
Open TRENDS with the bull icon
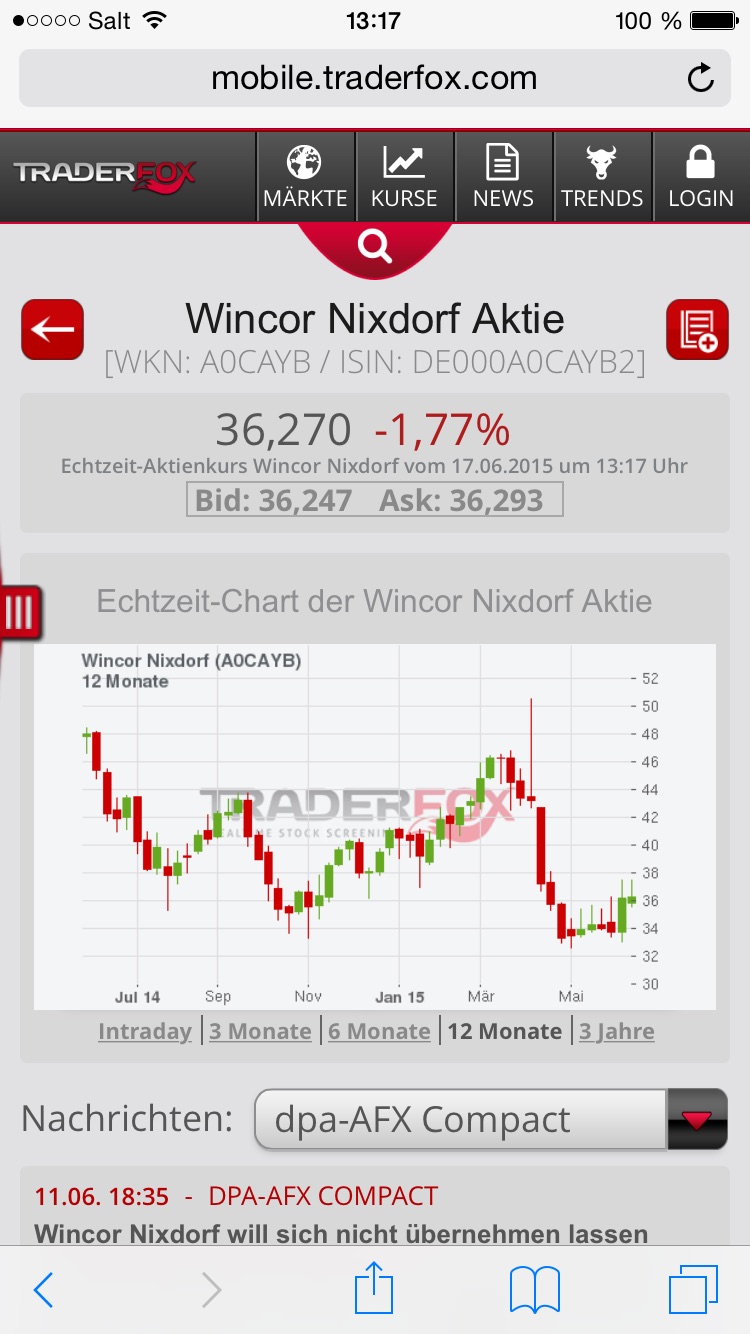pyautogui.click(x=602, y=175)
